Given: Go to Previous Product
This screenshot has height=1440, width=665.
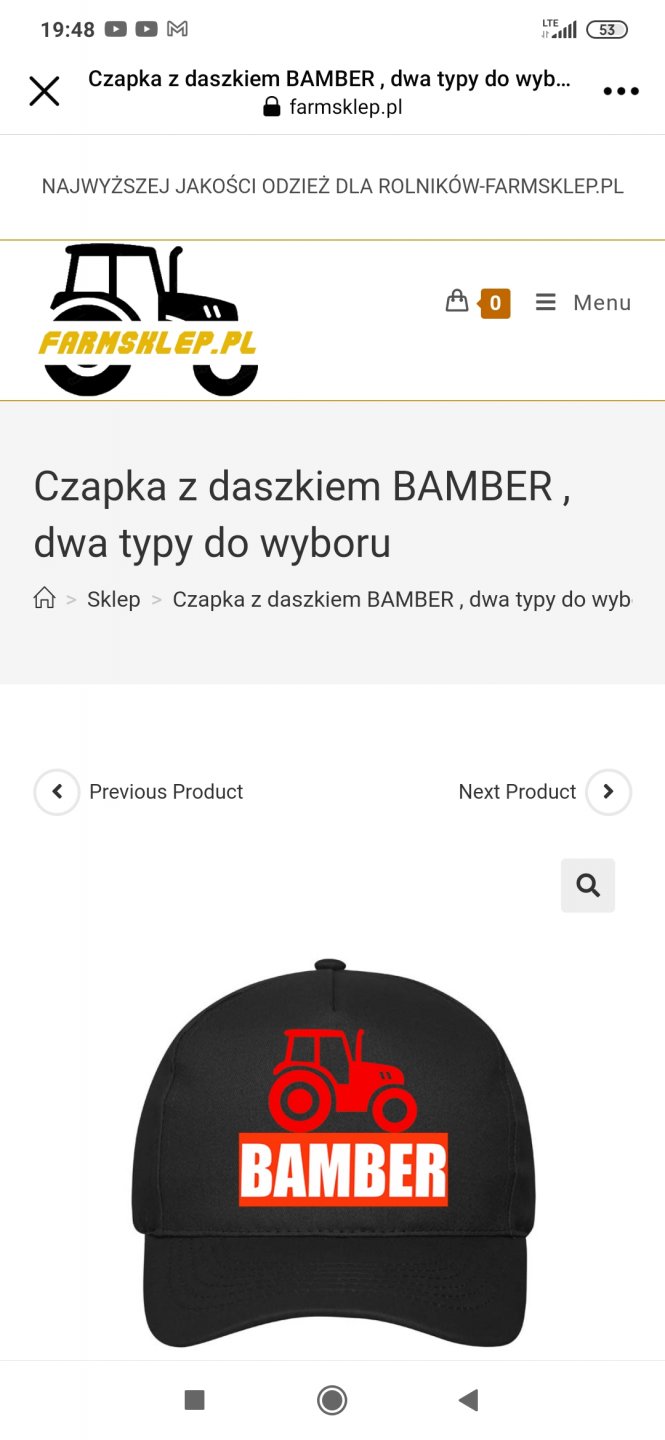Looking at the screenshot, I should point(140,792).
